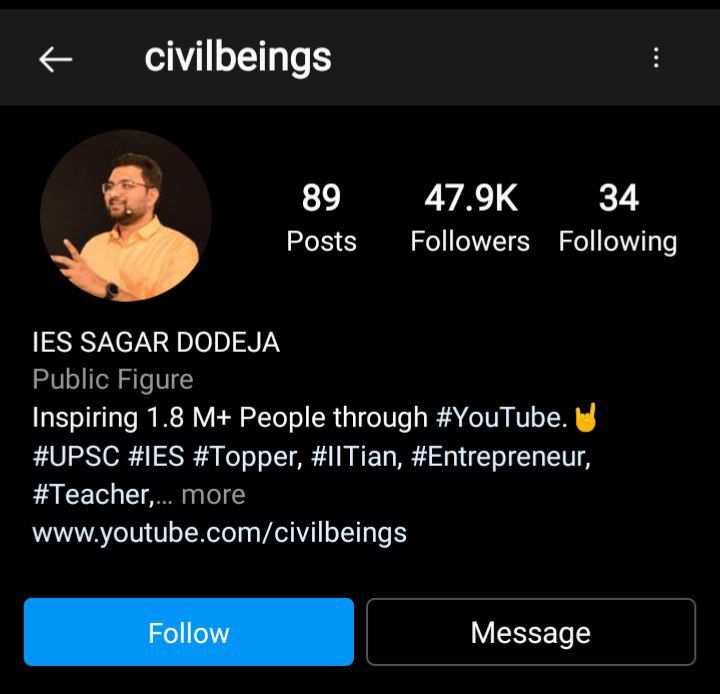Open the three-dot overflow menu

pyautogui.click(x=656, y=58)
